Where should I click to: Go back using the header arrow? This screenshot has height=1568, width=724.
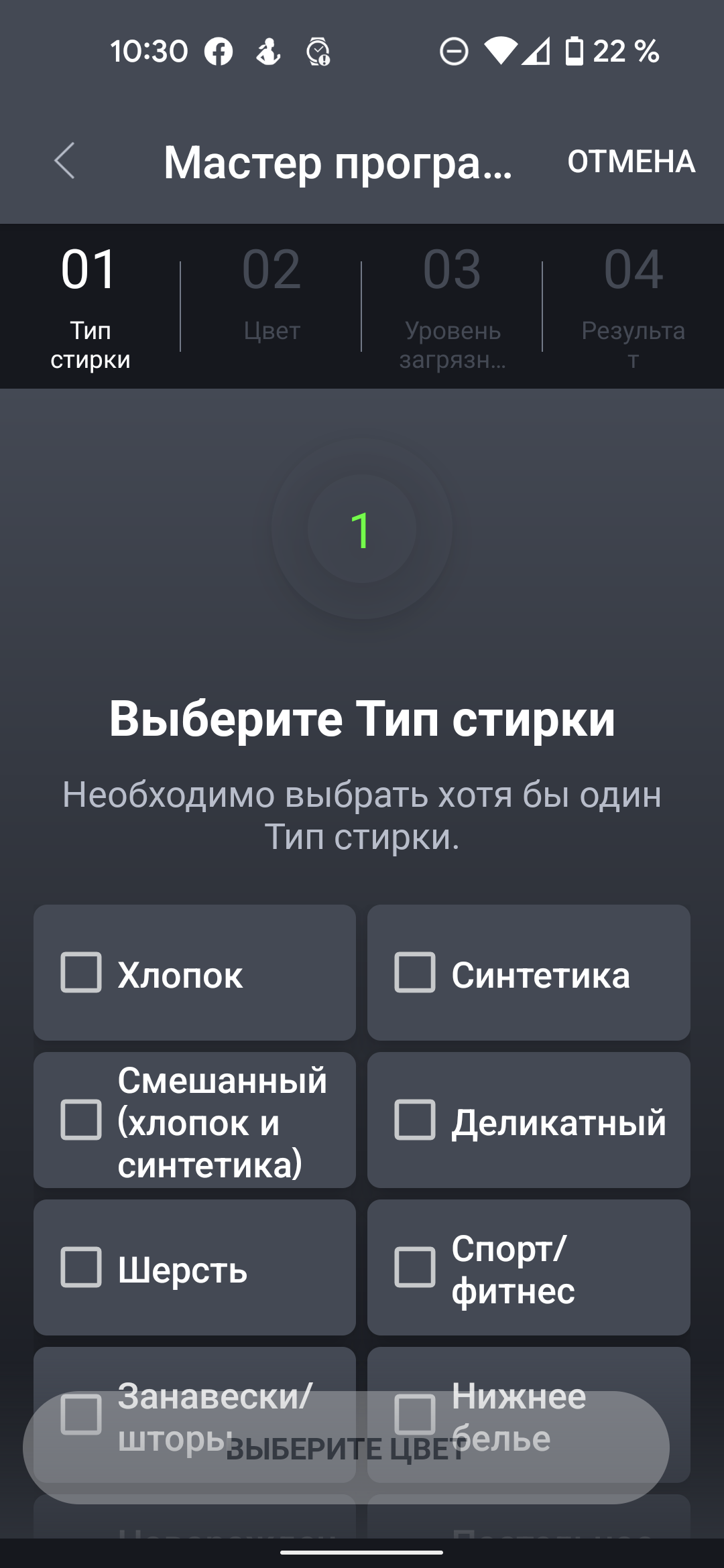[x=65, y=161]
